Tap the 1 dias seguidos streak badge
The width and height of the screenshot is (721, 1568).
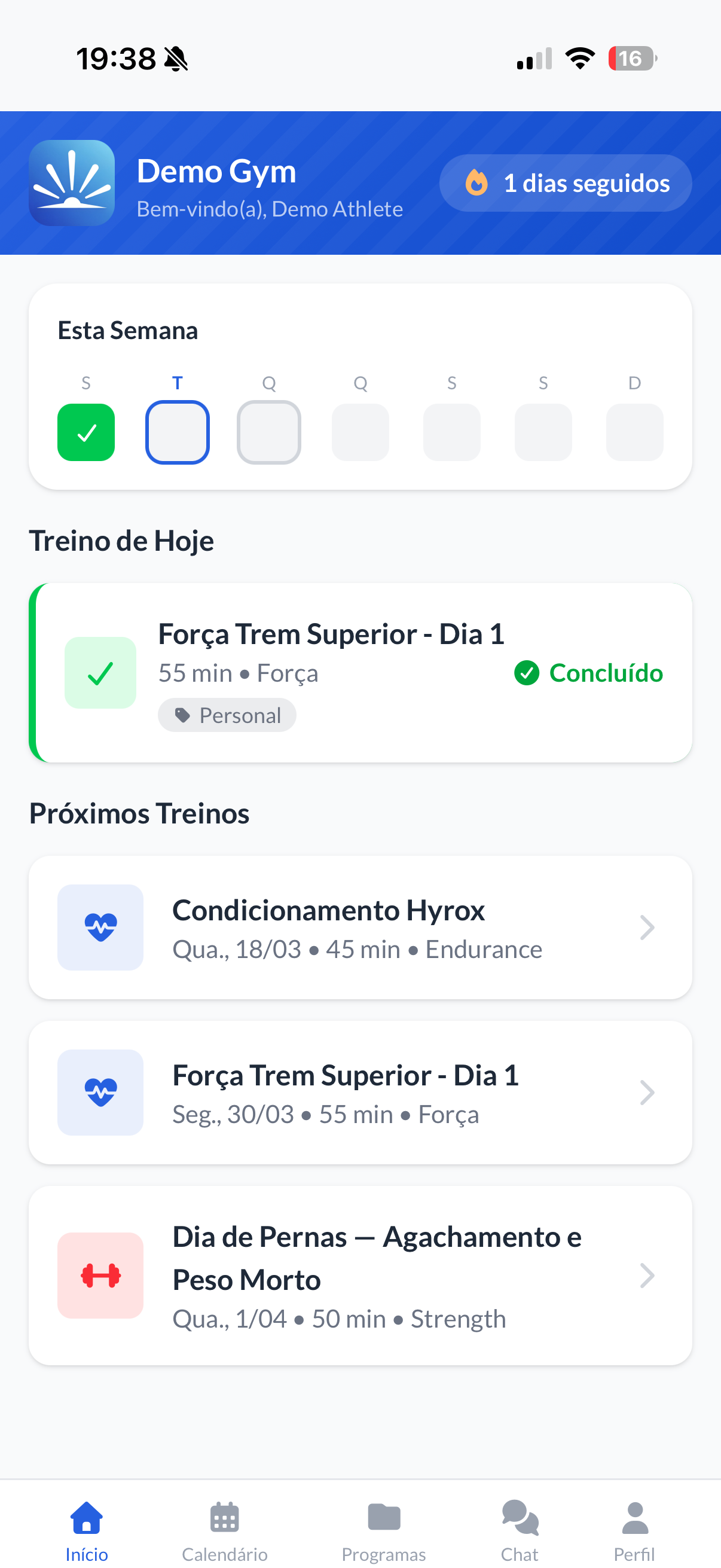(x=565, y=182)
